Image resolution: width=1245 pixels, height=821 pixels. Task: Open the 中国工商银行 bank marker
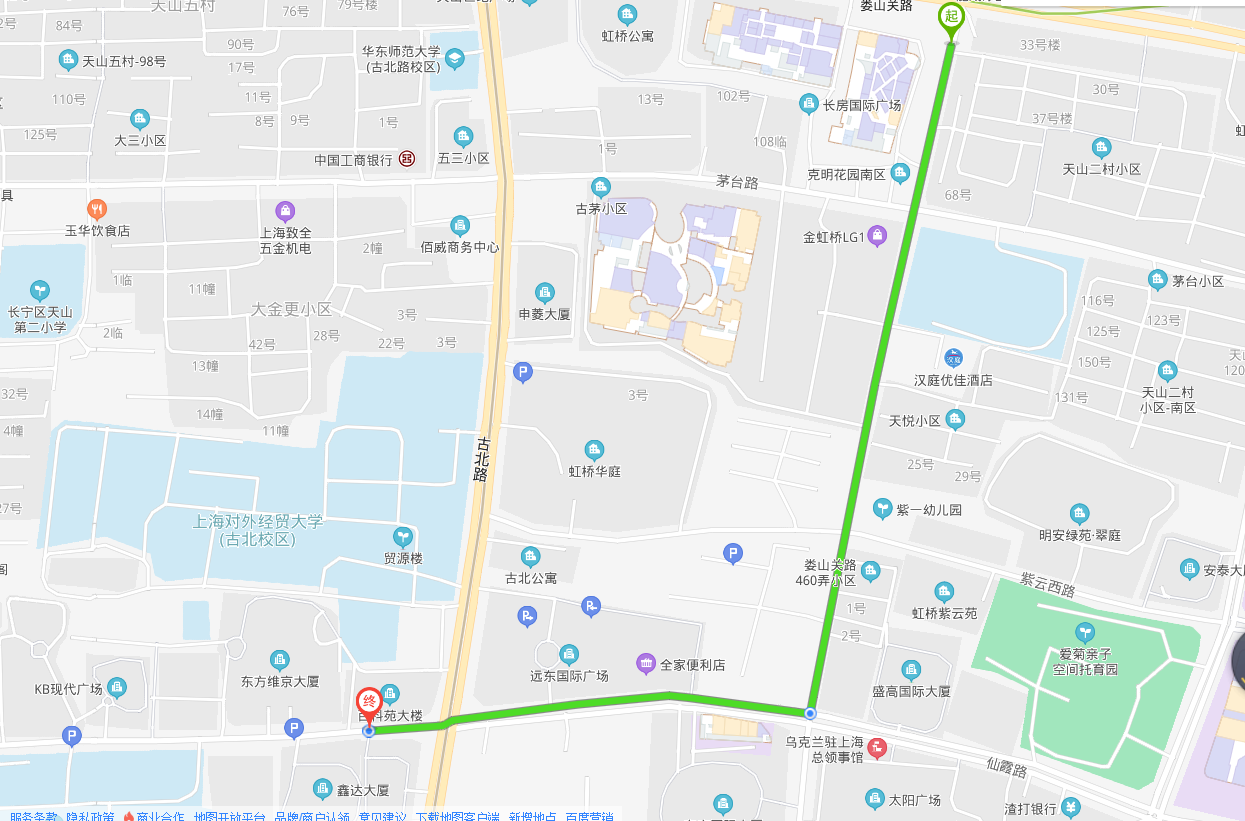(x=407, y=159)
